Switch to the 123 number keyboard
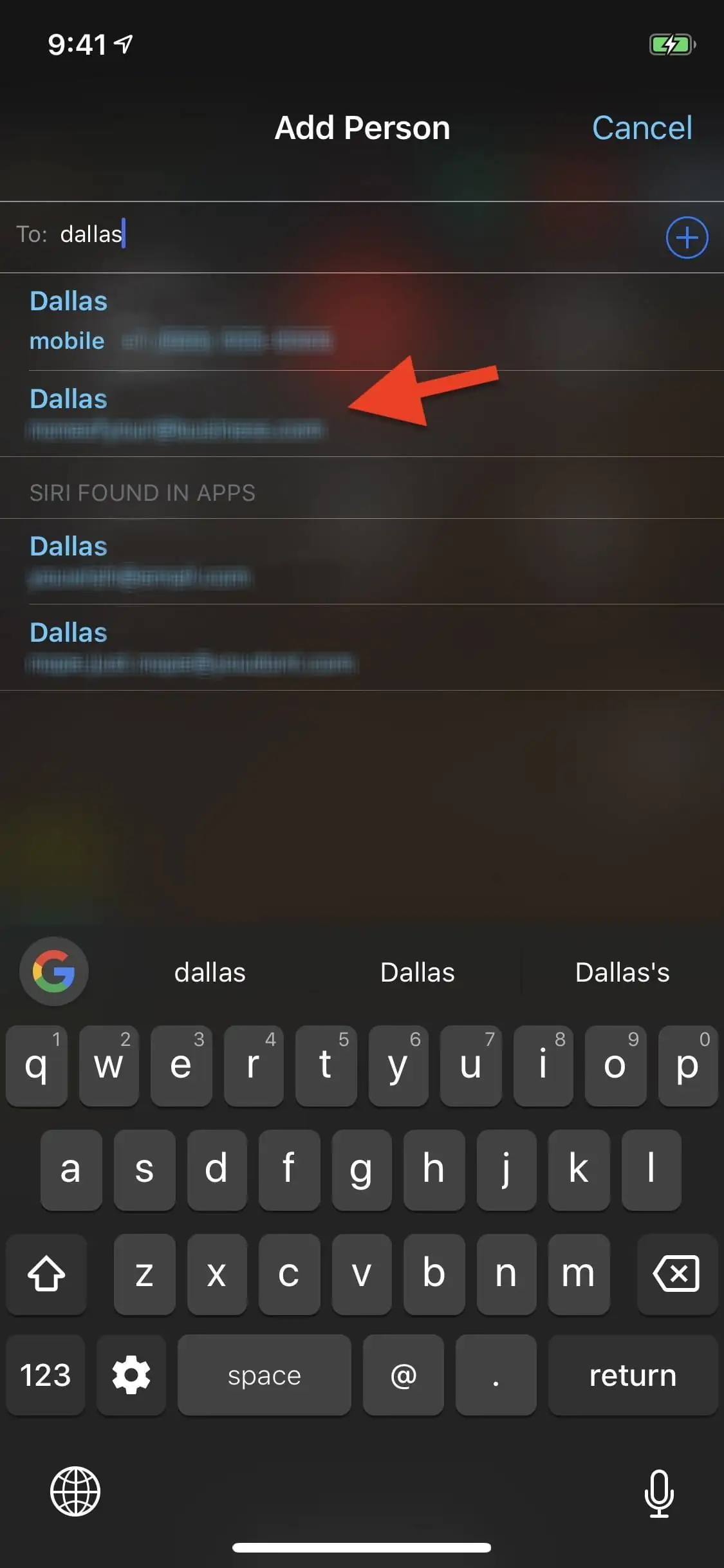Image resolution: width=724 pixels, height=1568 pixels. click(46, 1376)
